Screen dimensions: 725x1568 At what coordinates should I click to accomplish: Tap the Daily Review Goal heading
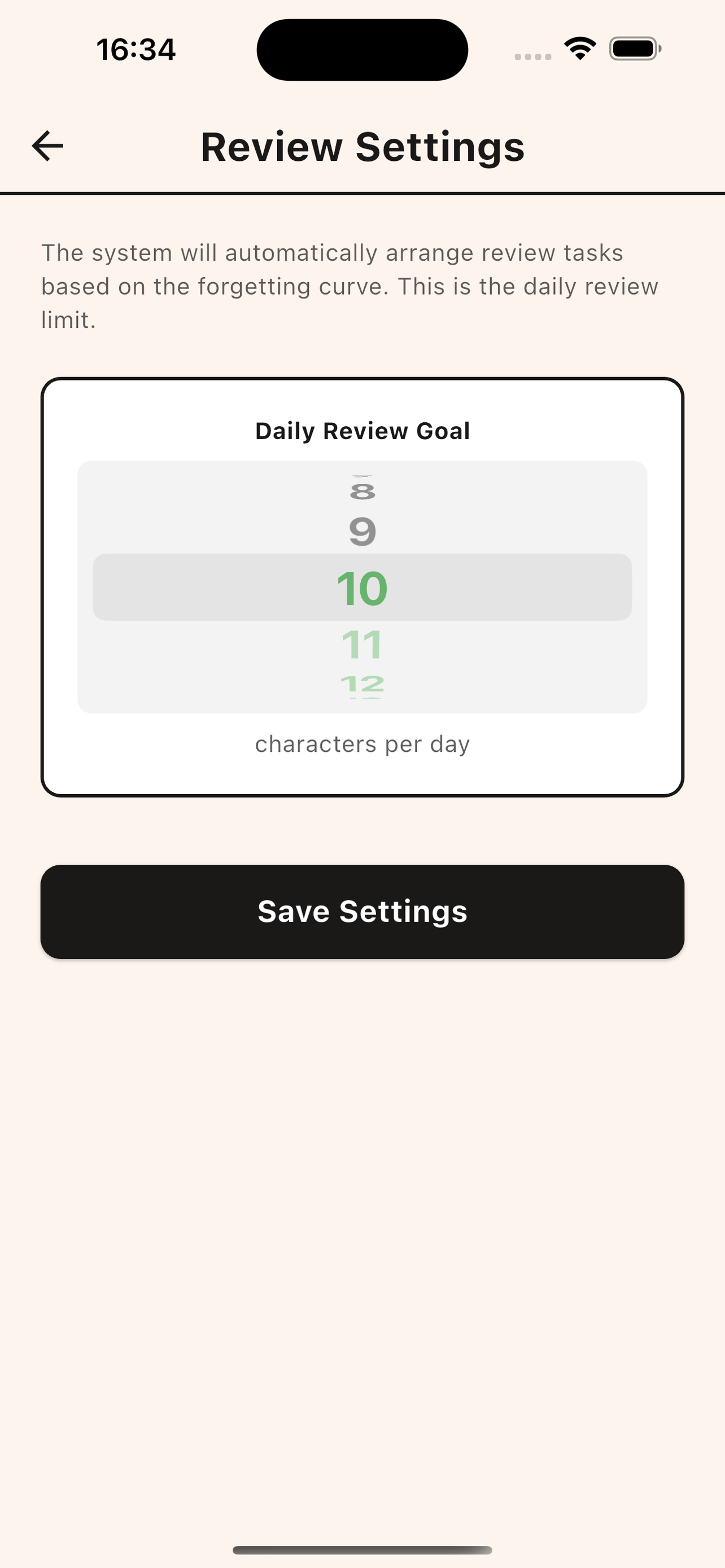pyautogui.click(x=362, y=430)
